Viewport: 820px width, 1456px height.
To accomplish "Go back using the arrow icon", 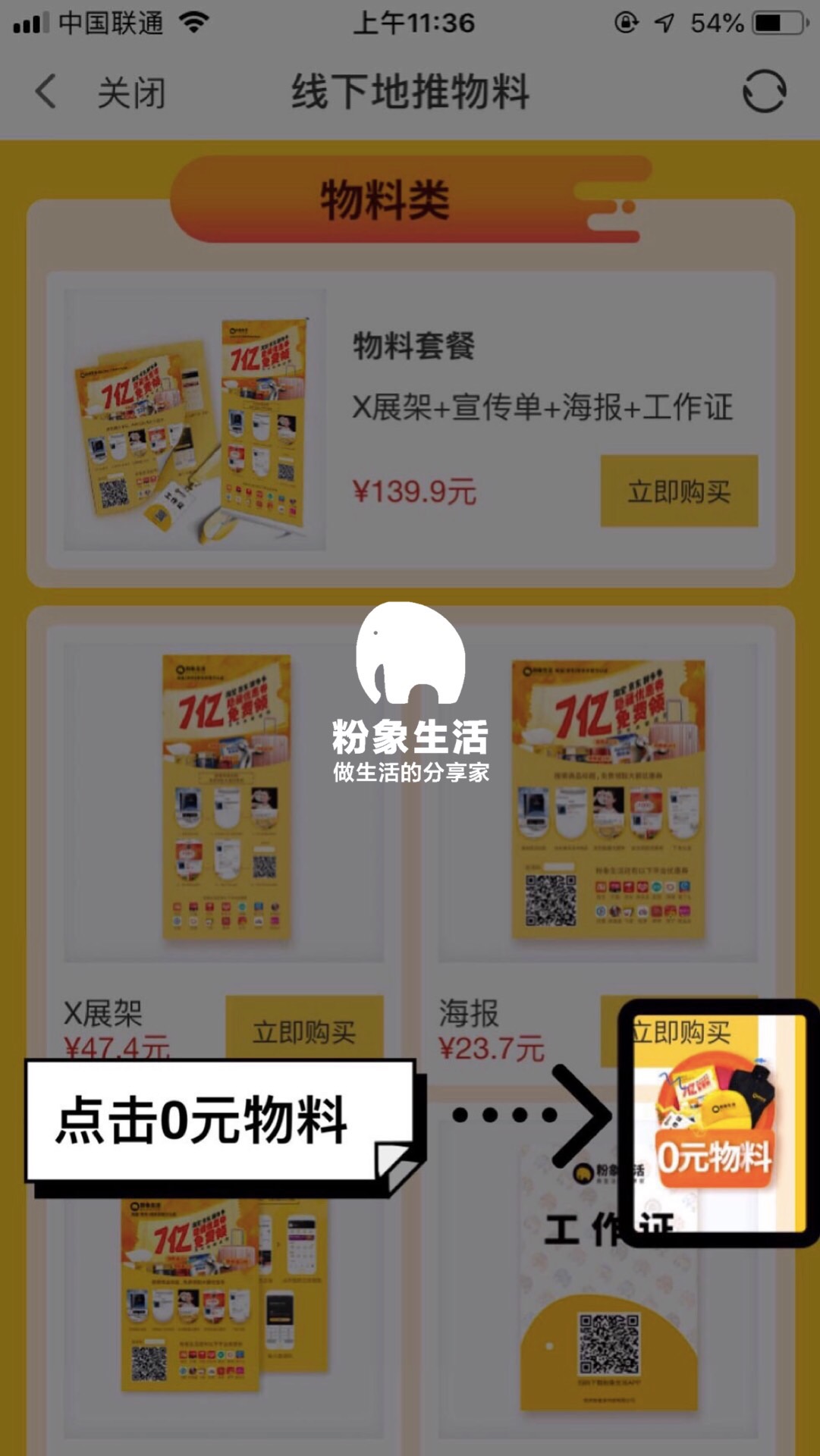I will coord(46,92).
